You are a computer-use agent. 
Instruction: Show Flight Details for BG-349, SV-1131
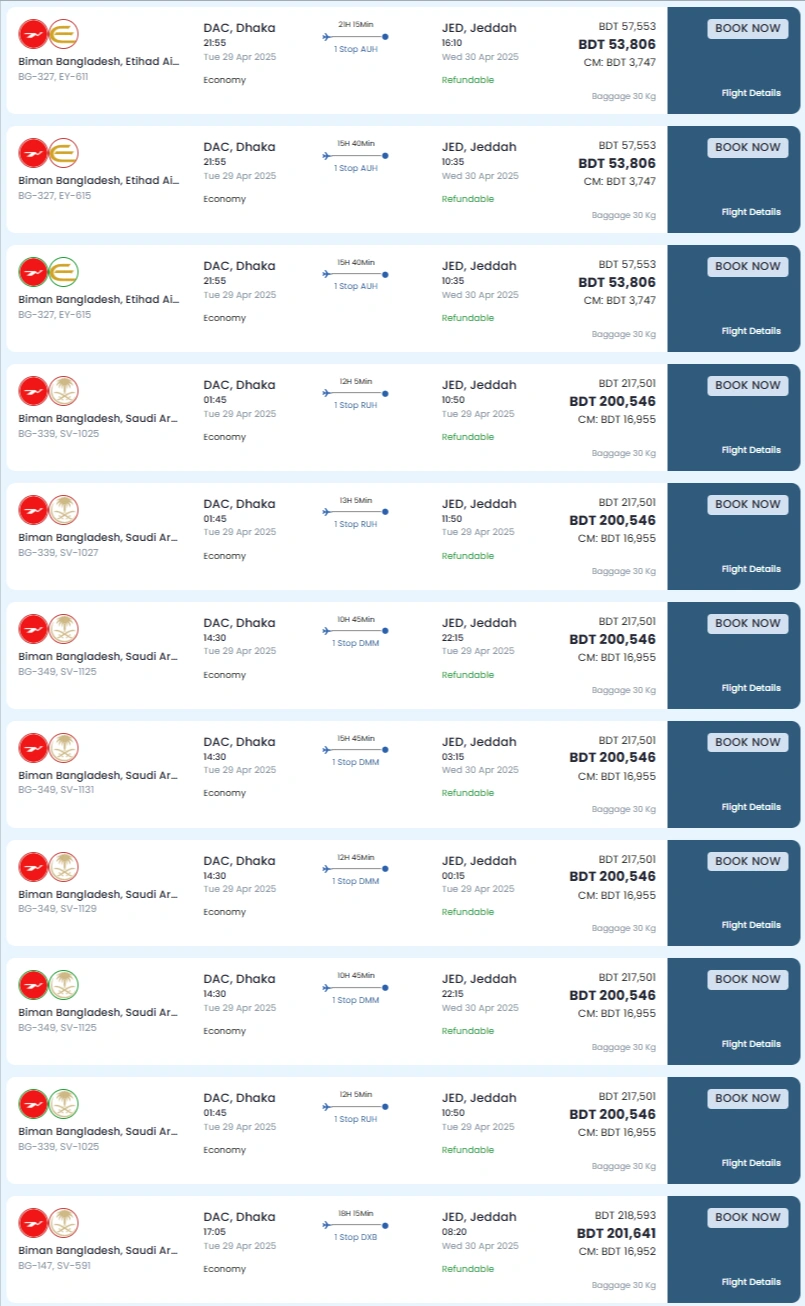[751, 807]
